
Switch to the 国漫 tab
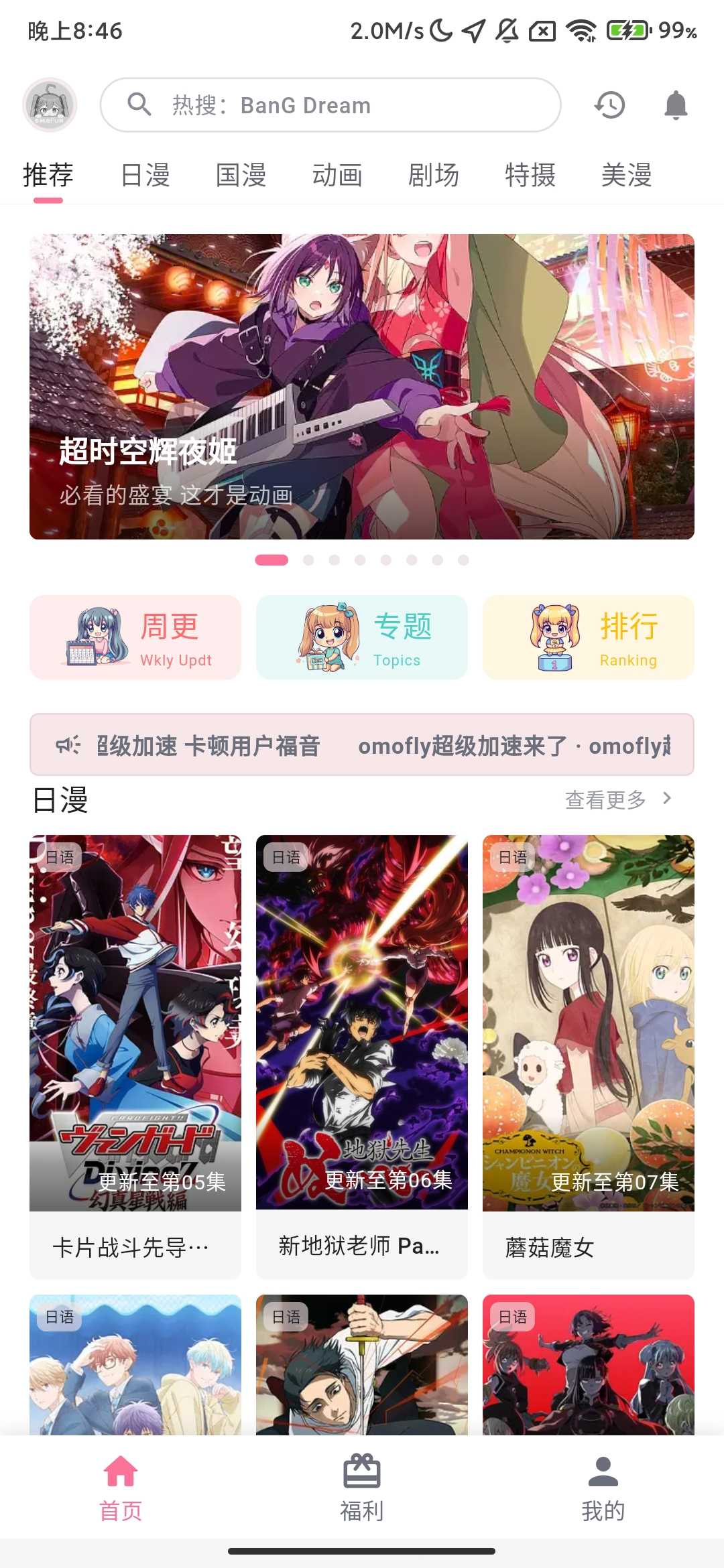[241, 176]
